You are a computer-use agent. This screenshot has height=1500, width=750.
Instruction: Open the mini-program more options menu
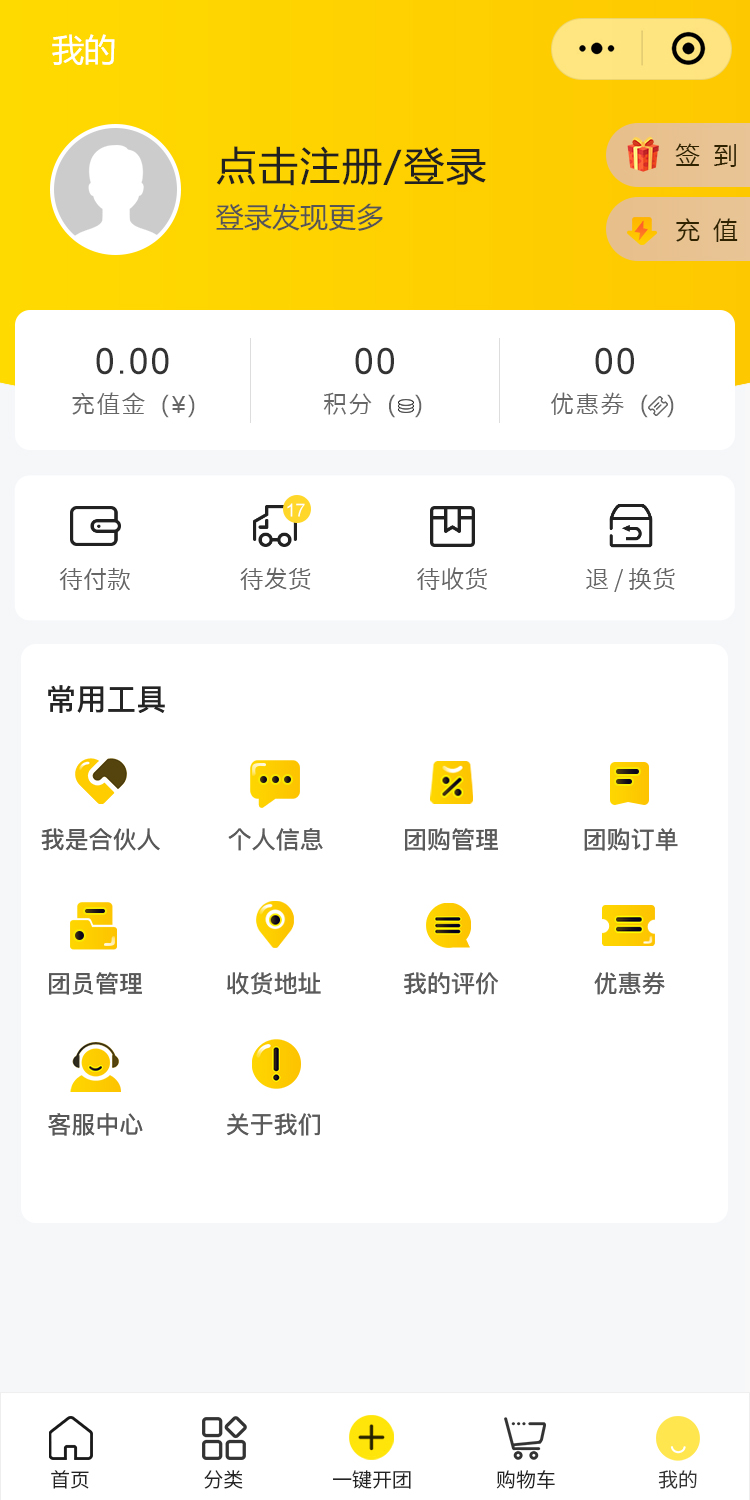click(x=597, y=49)
